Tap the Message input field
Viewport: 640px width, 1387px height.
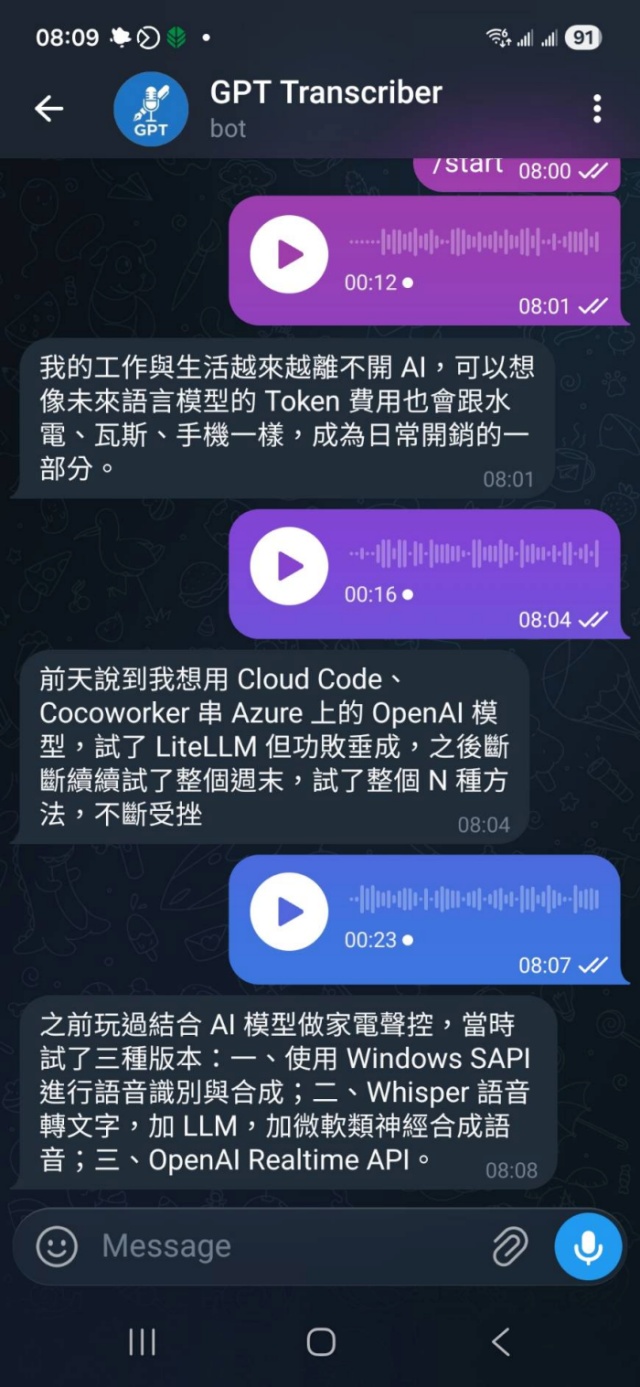coord(290,1246)
